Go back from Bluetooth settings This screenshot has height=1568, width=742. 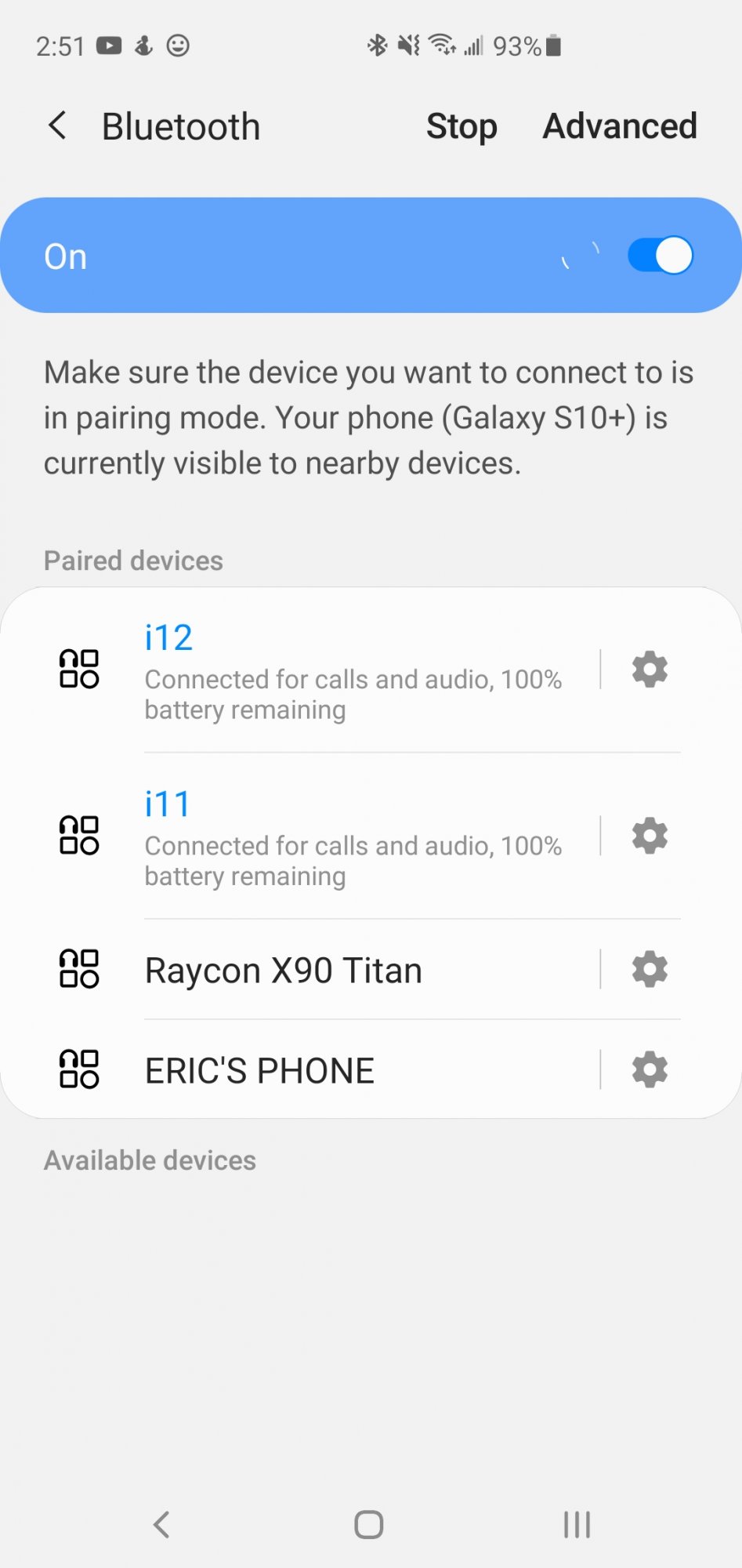pos(58,125)
